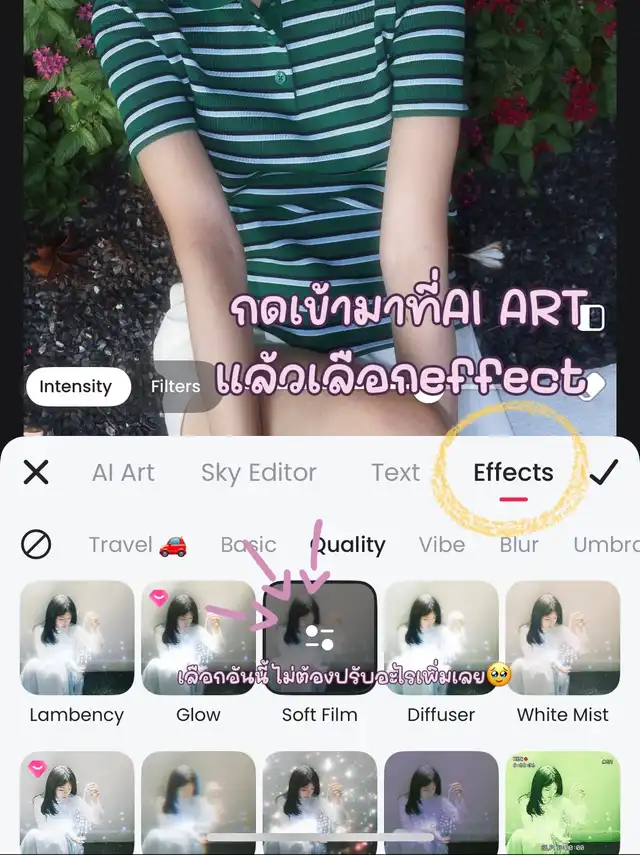Open the Filters chip

point(175,387)
